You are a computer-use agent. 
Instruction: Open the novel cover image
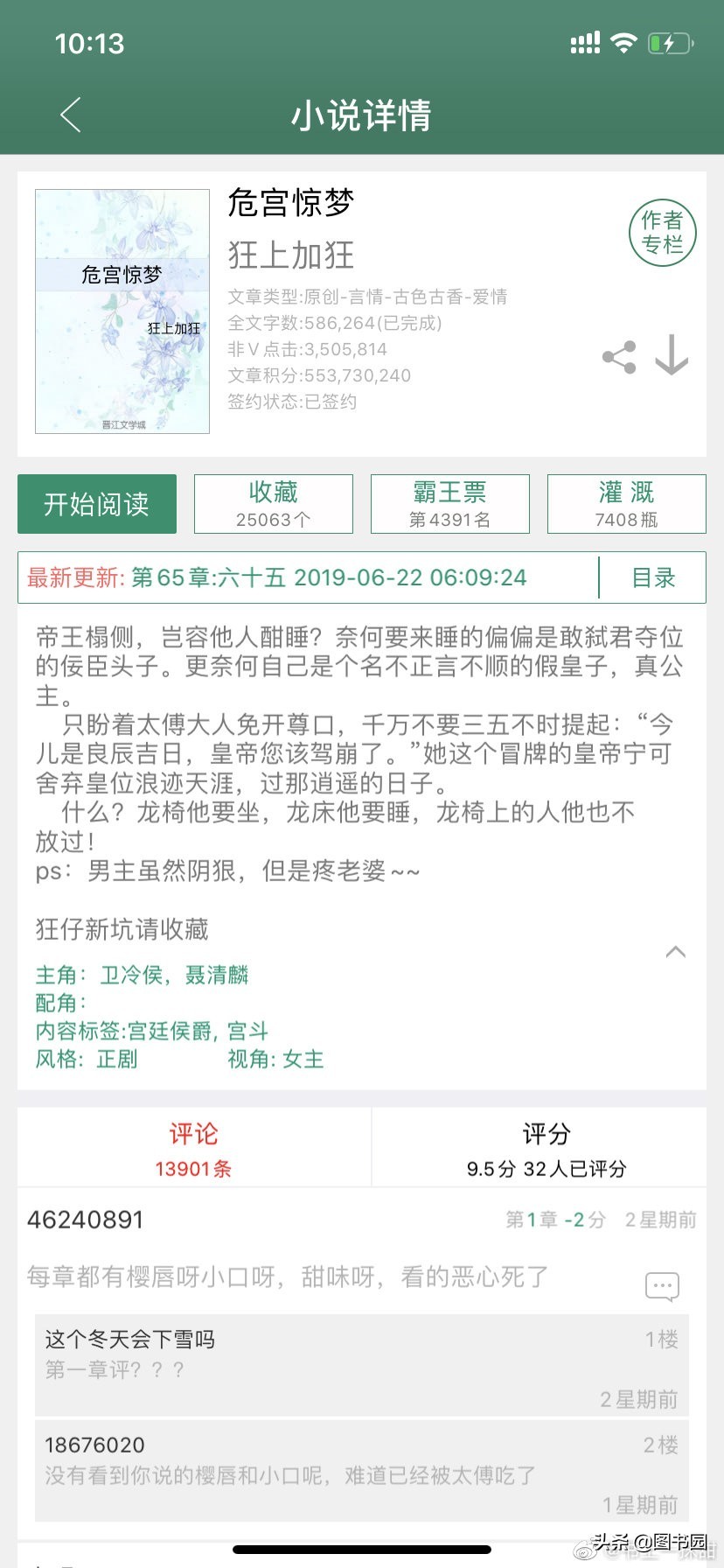click(x=122, y=311)
